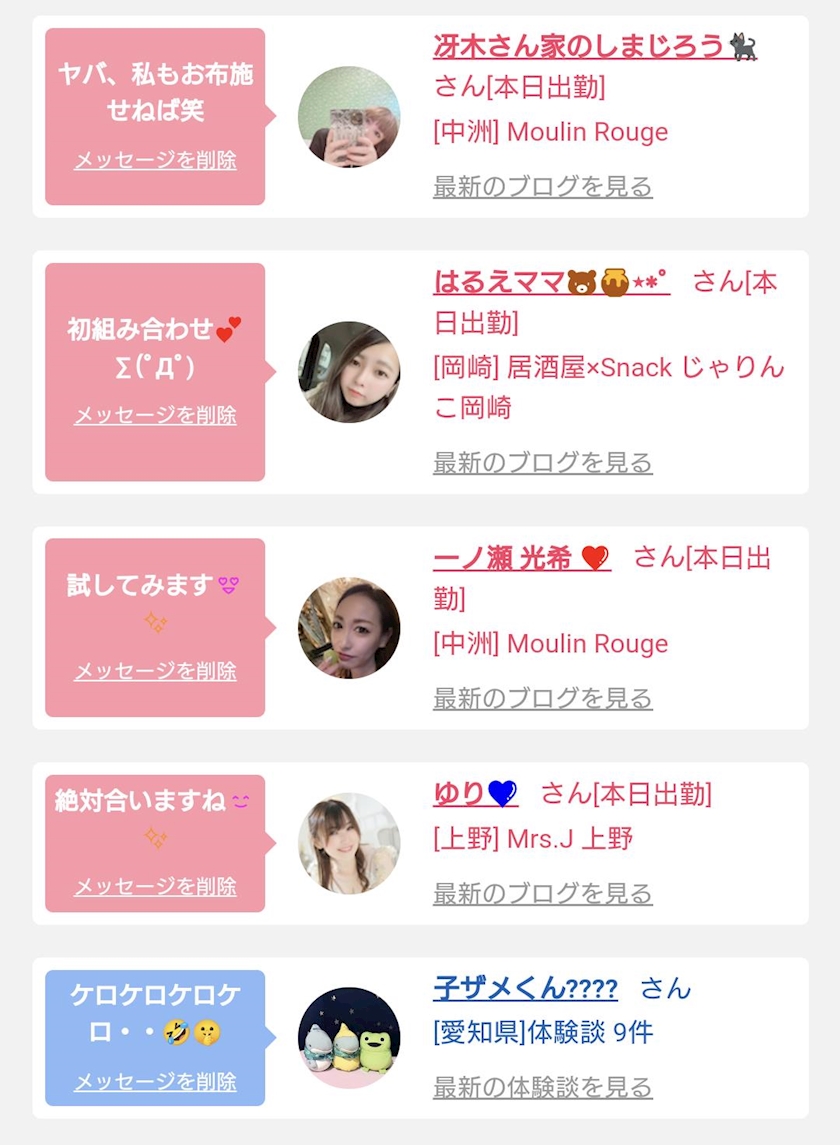This screenshot has width=840, height=1145.
Task: Delete the 初組み合わせ message
Action: [x=156, y=415]
